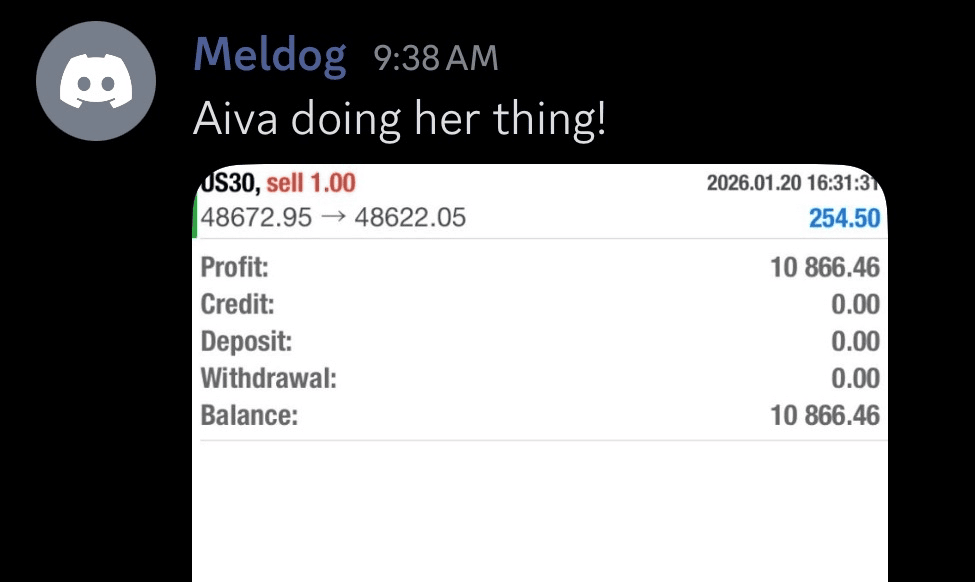
Task: Open Meldog's profile avatar
Action: [x=96, y=82]
